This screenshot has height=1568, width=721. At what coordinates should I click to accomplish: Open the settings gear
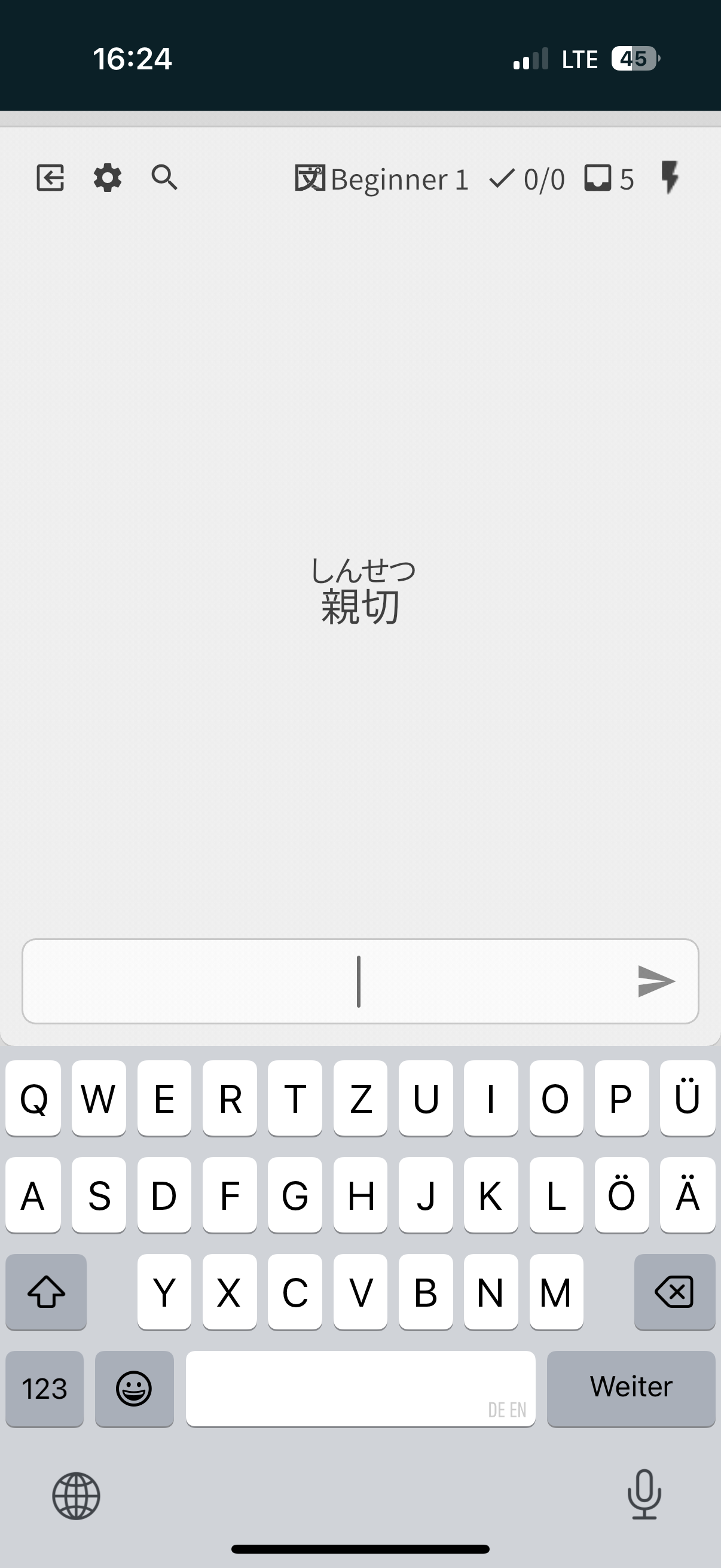[108, 178]
